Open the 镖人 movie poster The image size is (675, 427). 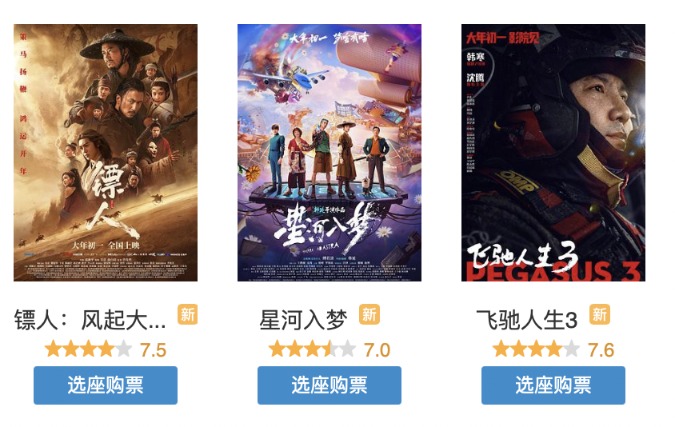tap(105, 152)
